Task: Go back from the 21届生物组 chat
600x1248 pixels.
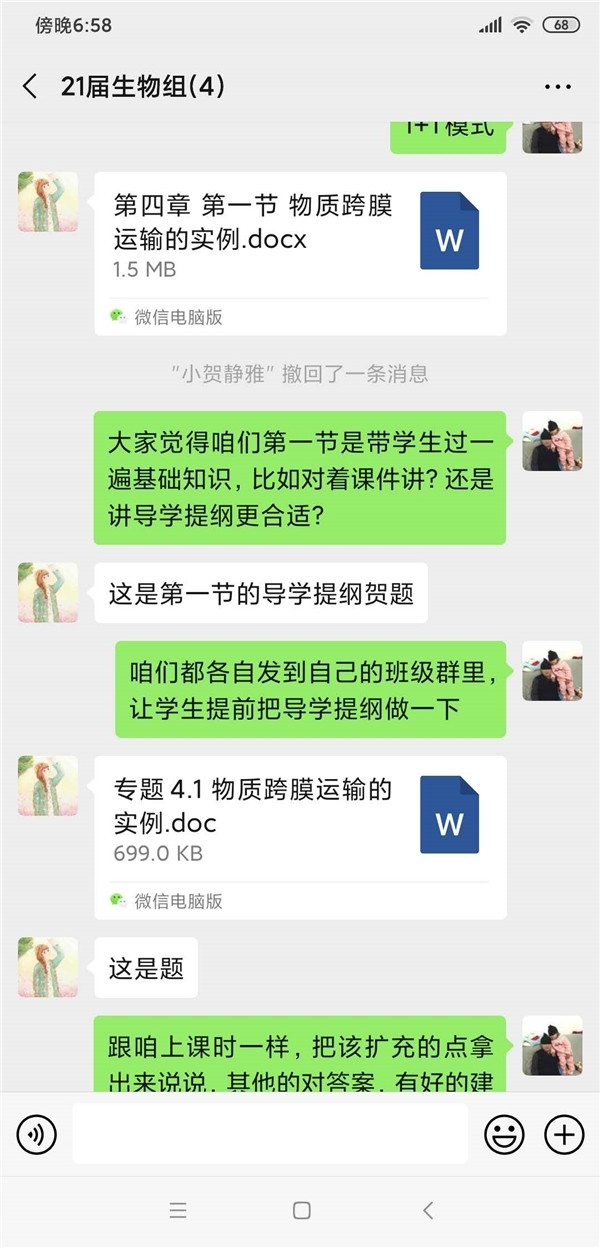Action: 30,87
